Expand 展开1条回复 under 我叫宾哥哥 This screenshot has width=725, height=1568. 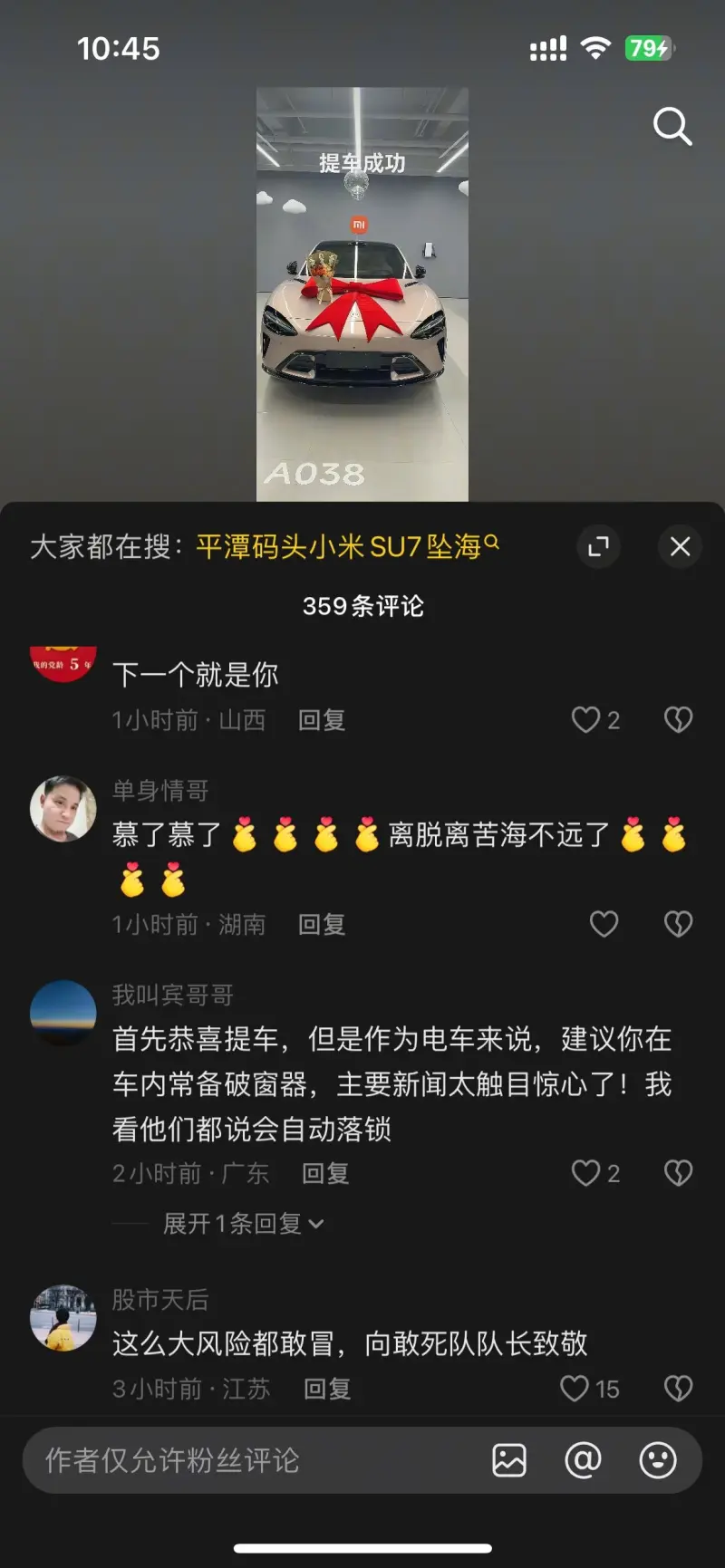(242, 1224)
